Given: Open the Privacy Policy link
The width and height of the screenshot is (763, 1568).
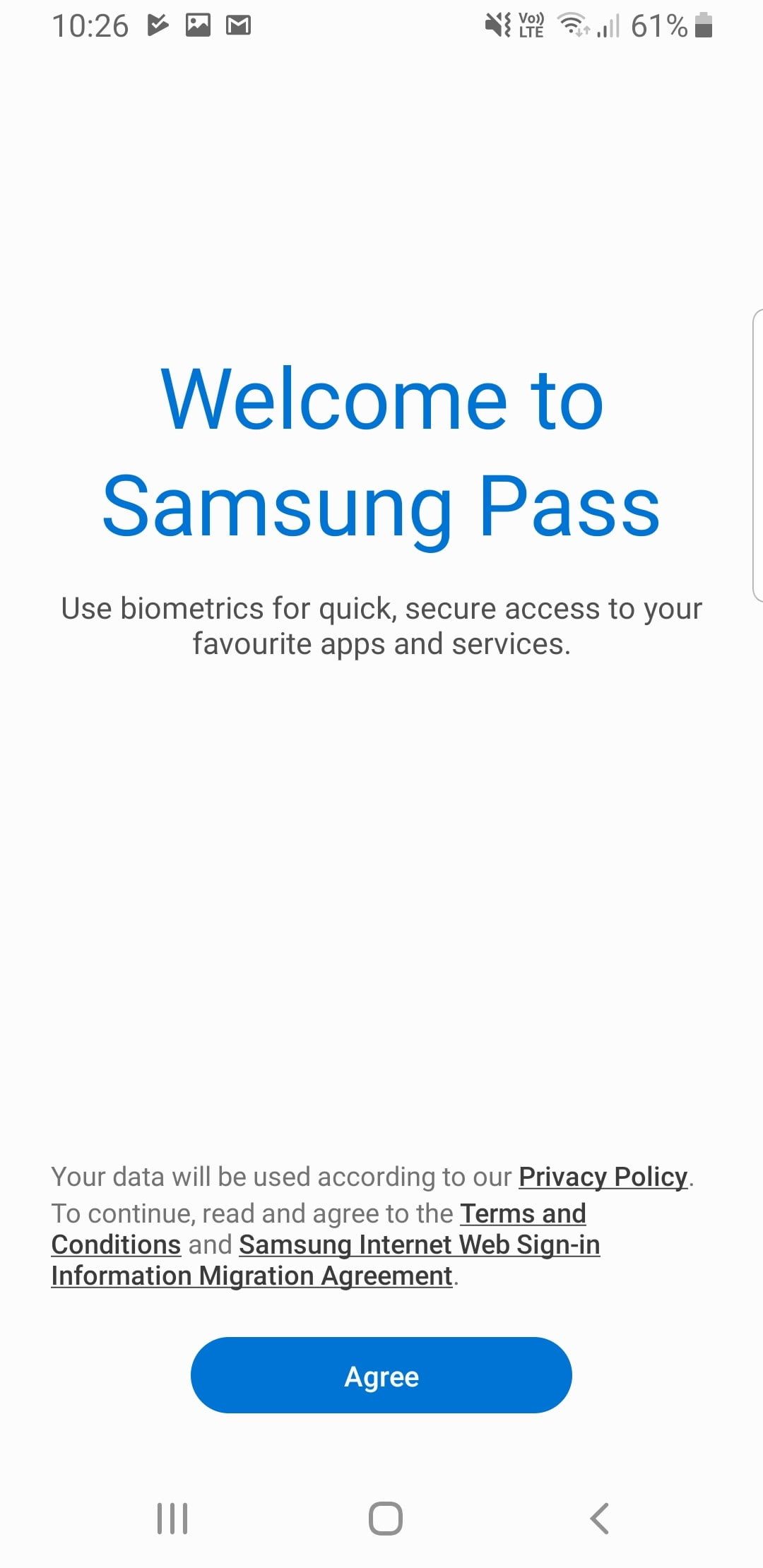Looking at the screenshot, I should pos(603,1177).
